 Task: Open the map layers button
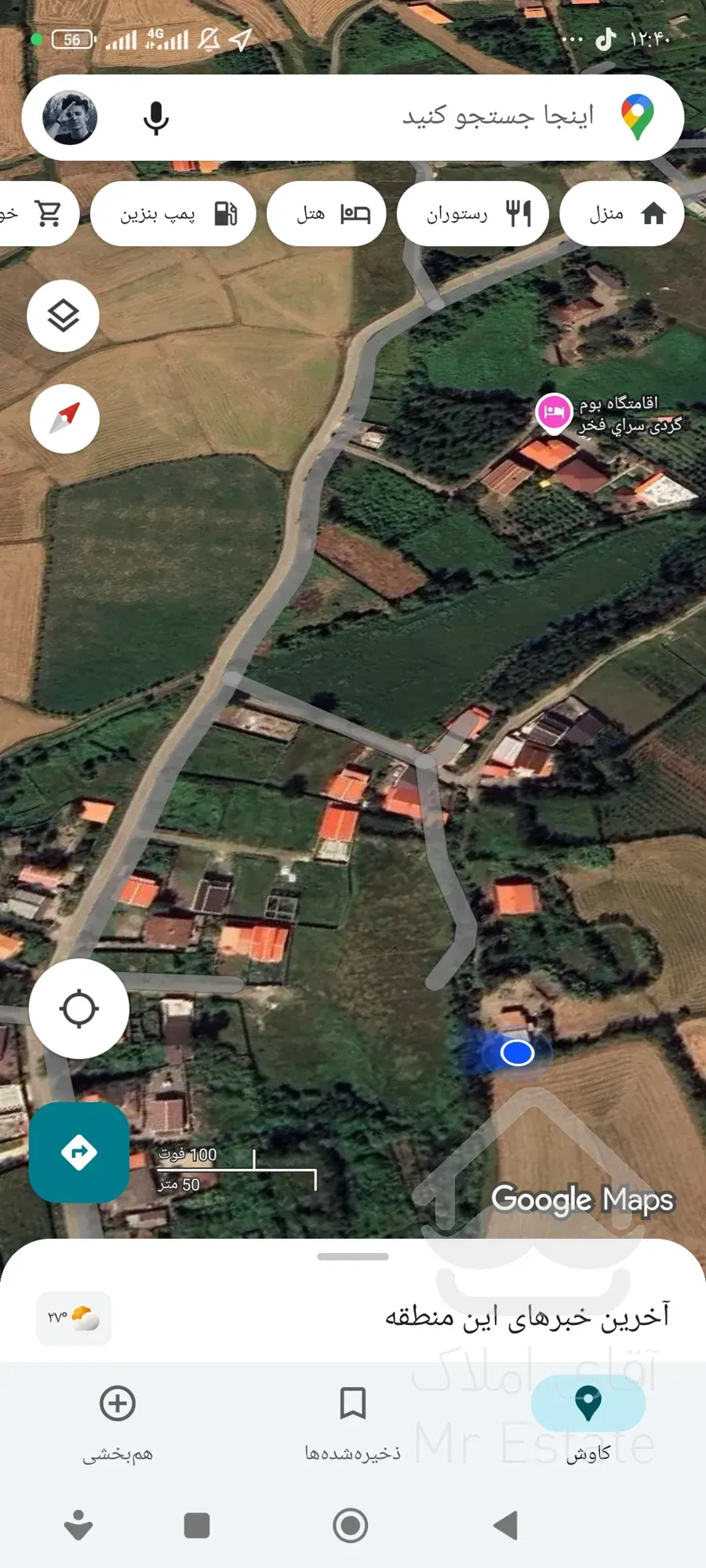(x=64, y=316)
